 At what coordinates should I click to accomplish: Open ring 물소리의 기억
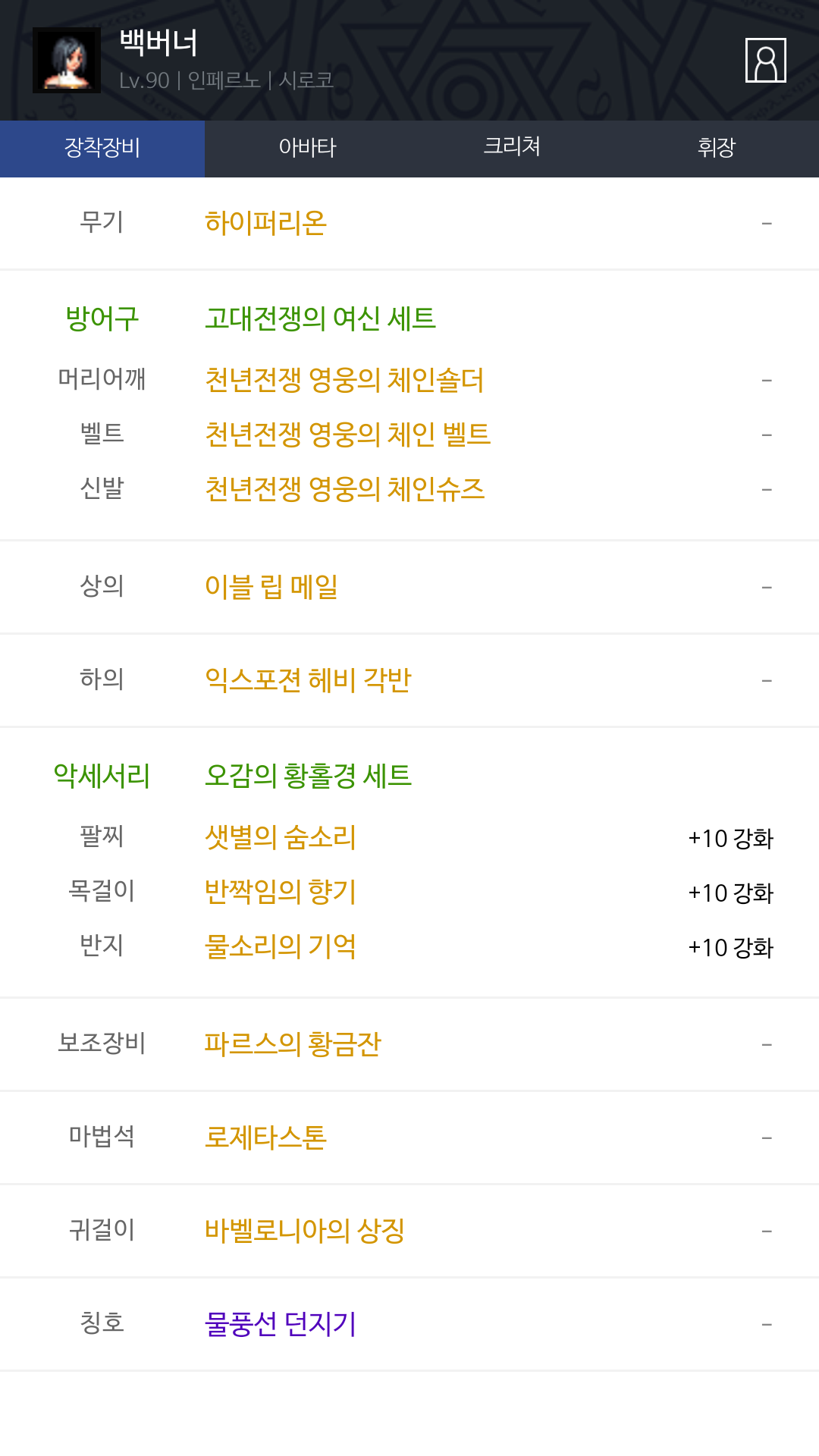pyautogui.click(x=280, y=946)
